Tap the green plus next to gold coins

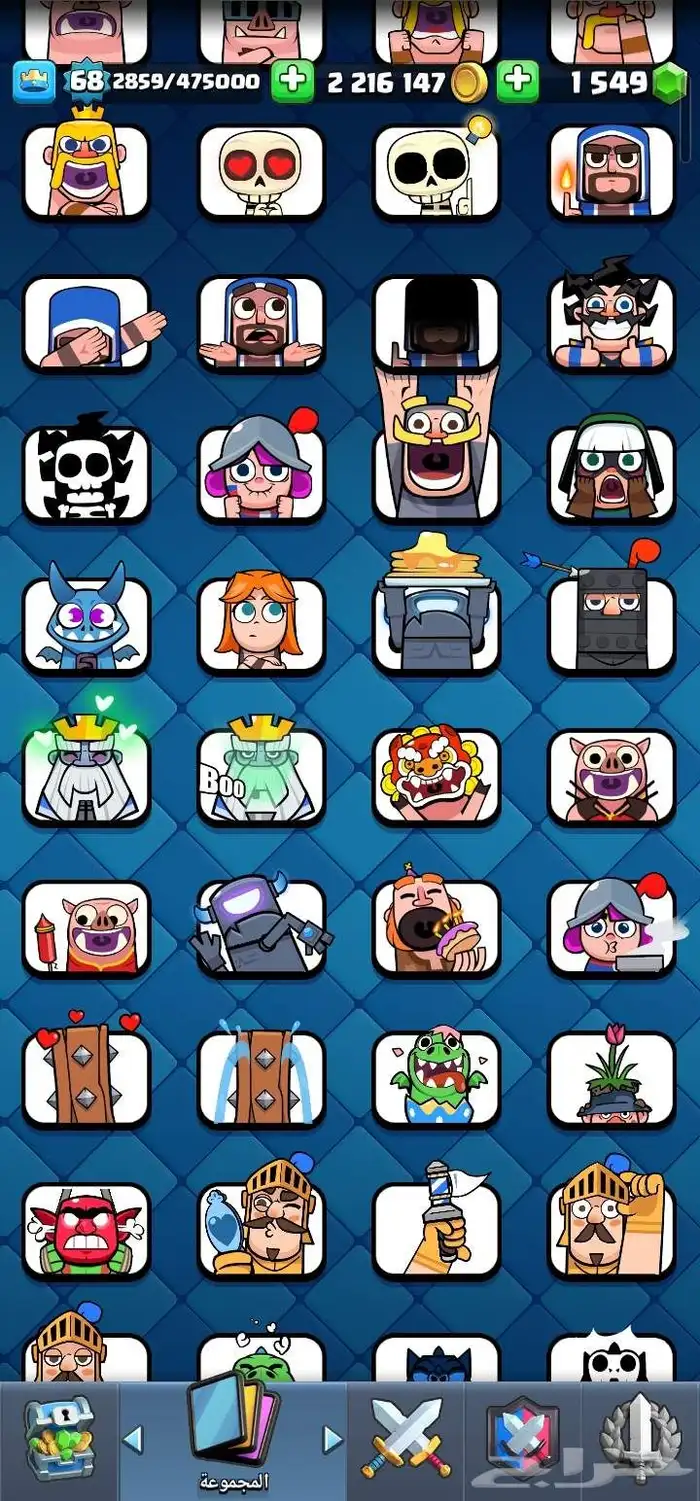[x=518, y=82]
